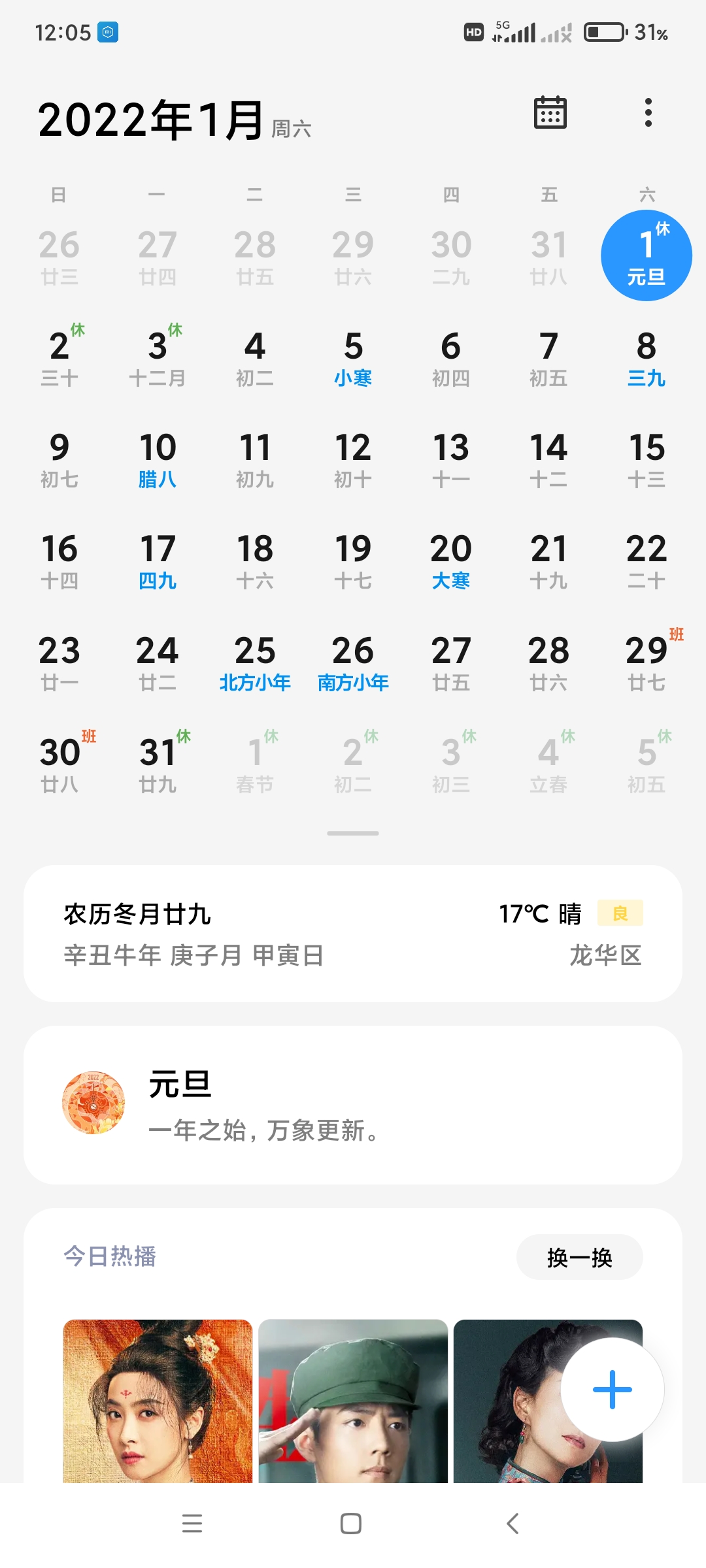Screen dimensions: 706x1568
Task: Select January 5 小寒 date
Action: coord(353,358)
